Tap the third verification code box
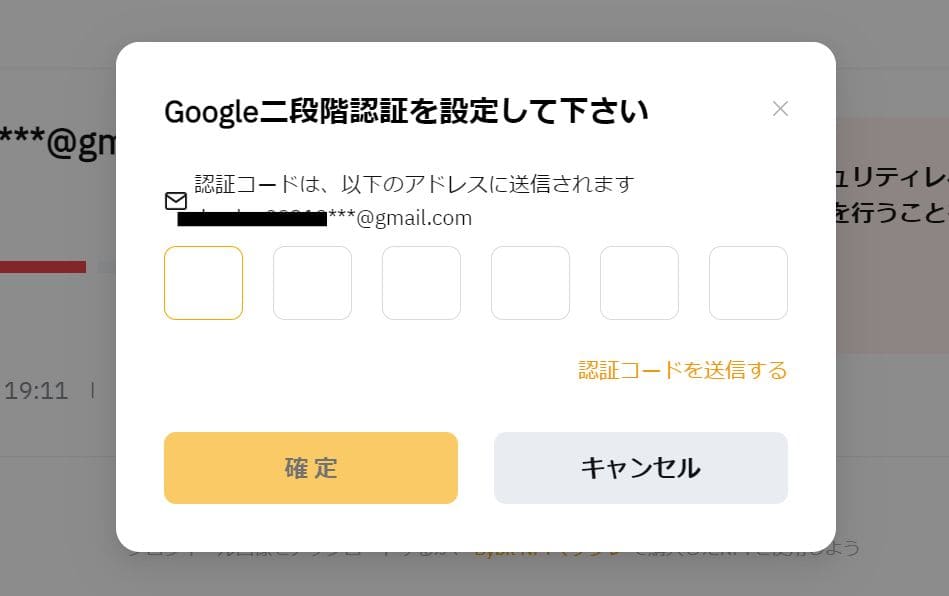This screenshot has width=949, height=596. (x=421, y=283)
